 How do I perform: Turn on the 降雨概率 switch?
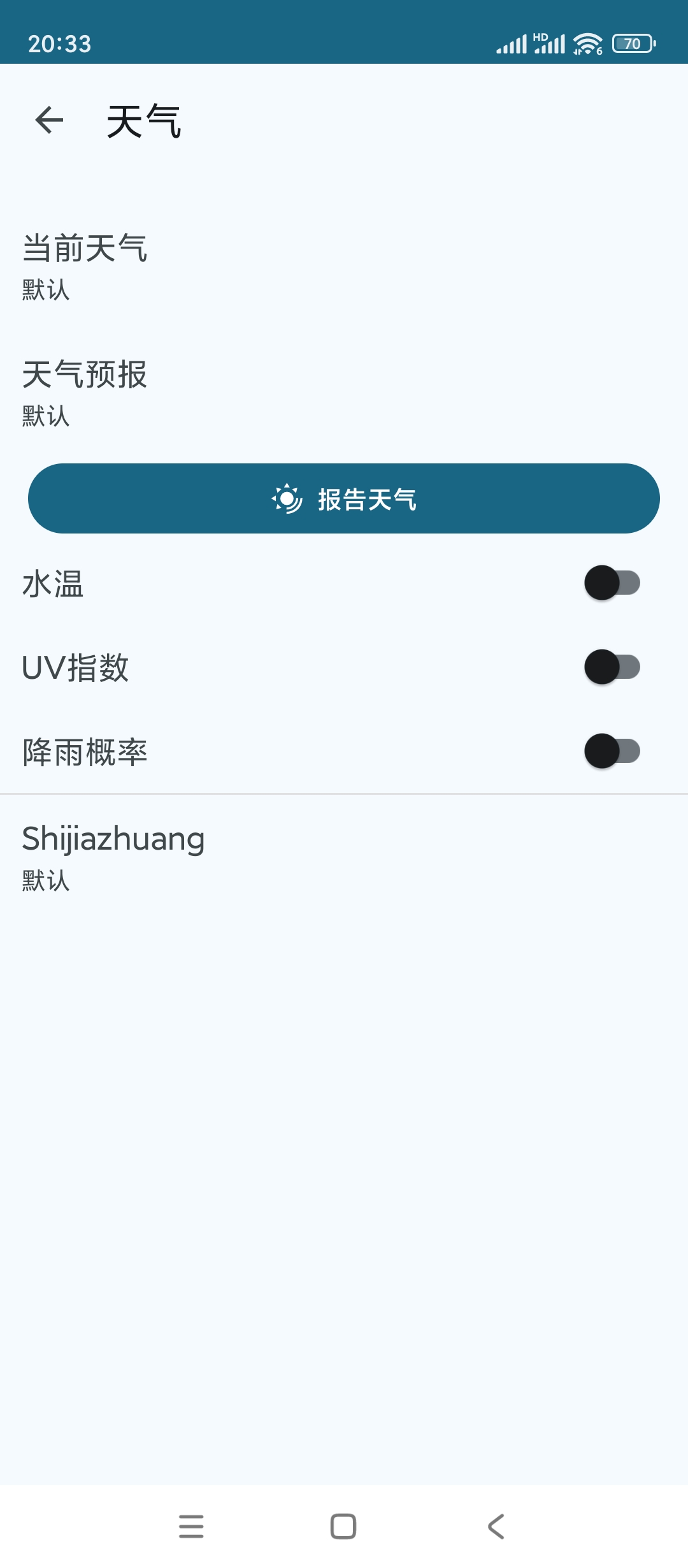[612, 751]
